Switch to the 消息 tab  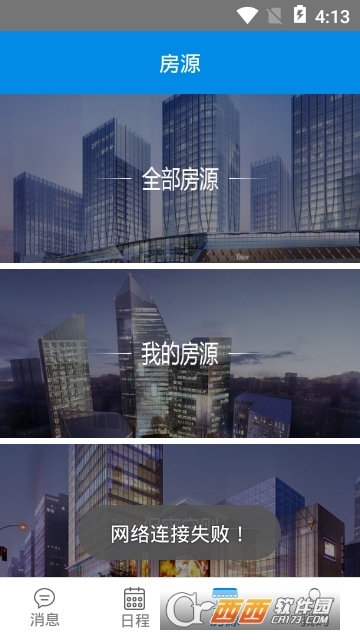click(45, 608)
